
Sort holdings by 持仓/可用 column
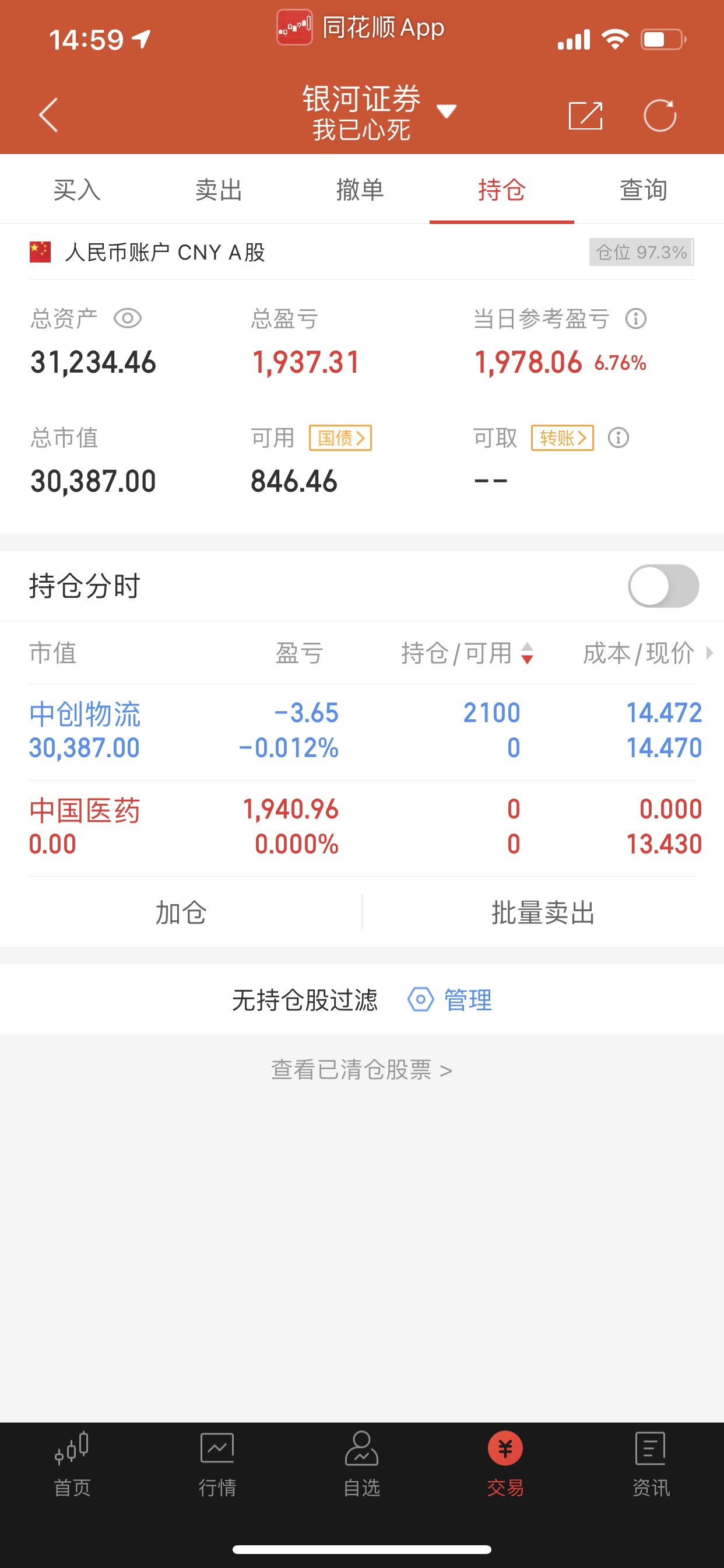(467, 653)
